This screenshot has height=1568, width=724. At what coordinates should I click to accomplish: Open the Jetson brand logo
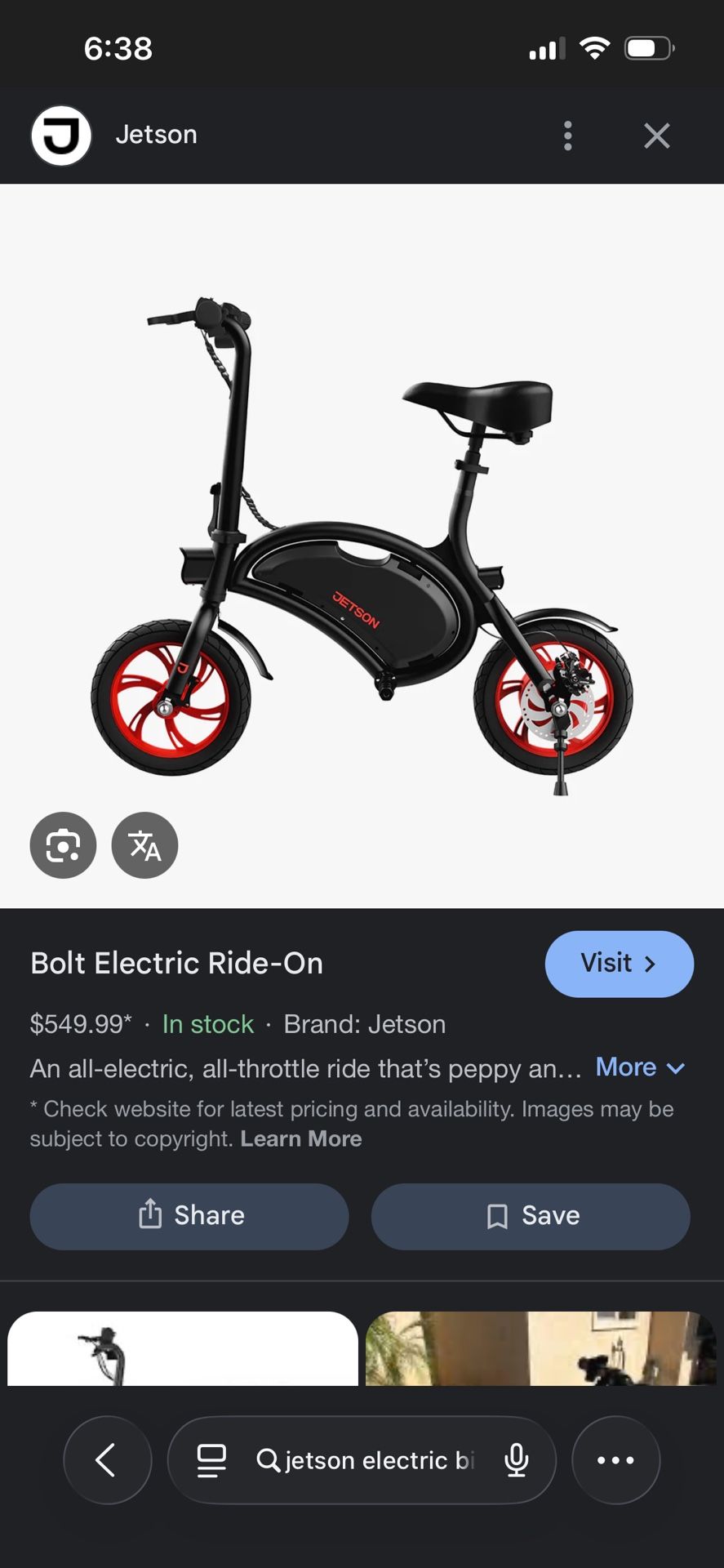pos(60,135)
